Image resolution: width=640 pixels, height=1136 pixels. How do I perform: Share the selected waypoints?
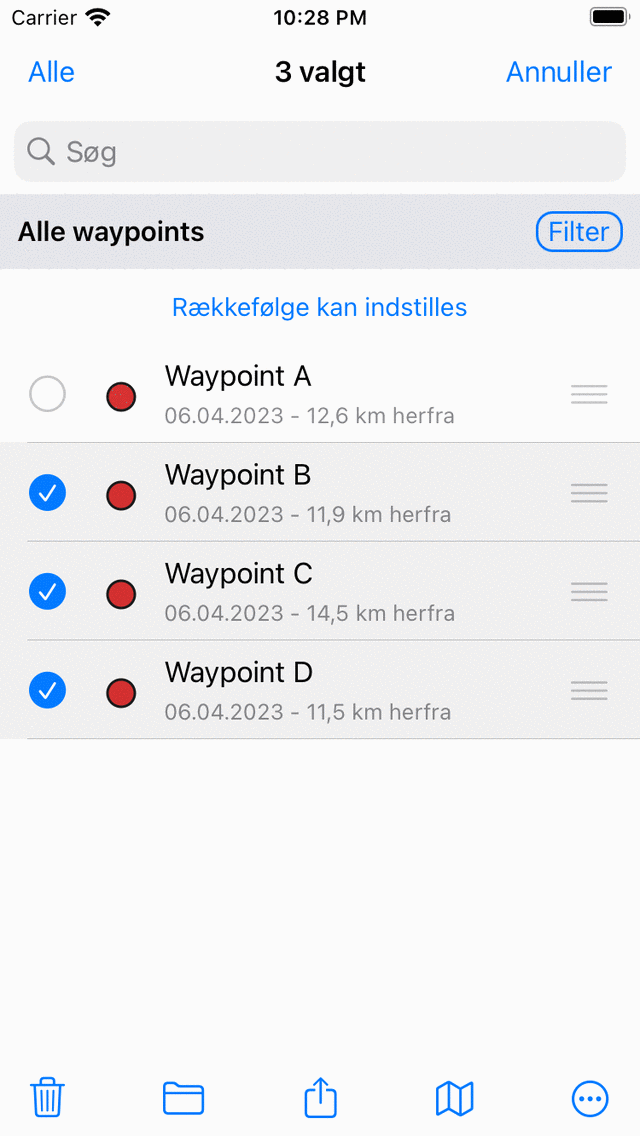pyautogui.click(x=320, y=1098)
